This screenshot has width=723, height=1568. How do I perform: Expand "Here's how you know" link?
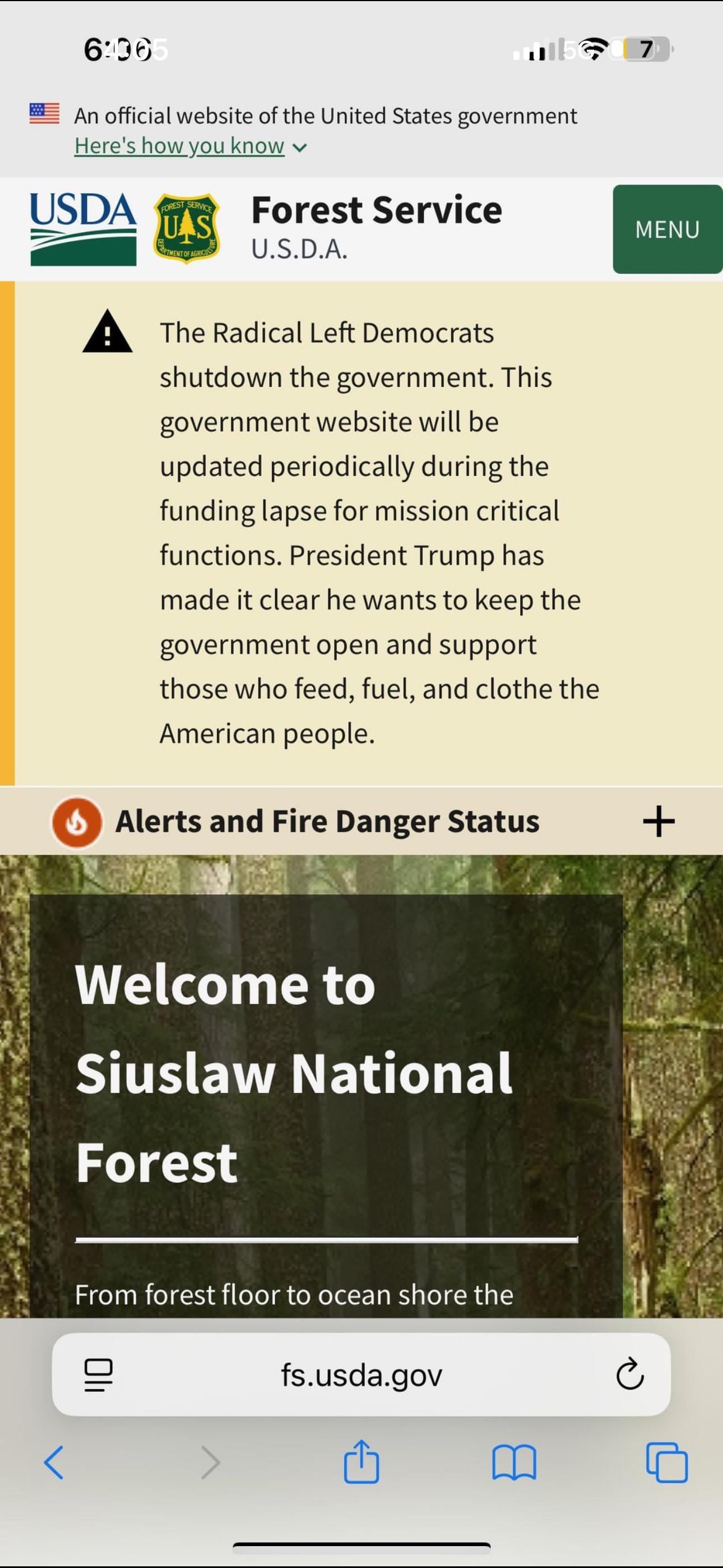click(190, 146)
